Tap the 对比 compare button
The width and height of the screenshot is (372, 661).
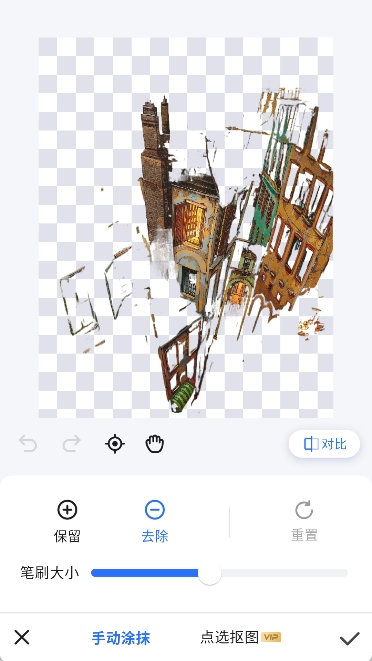pos(324,444)
